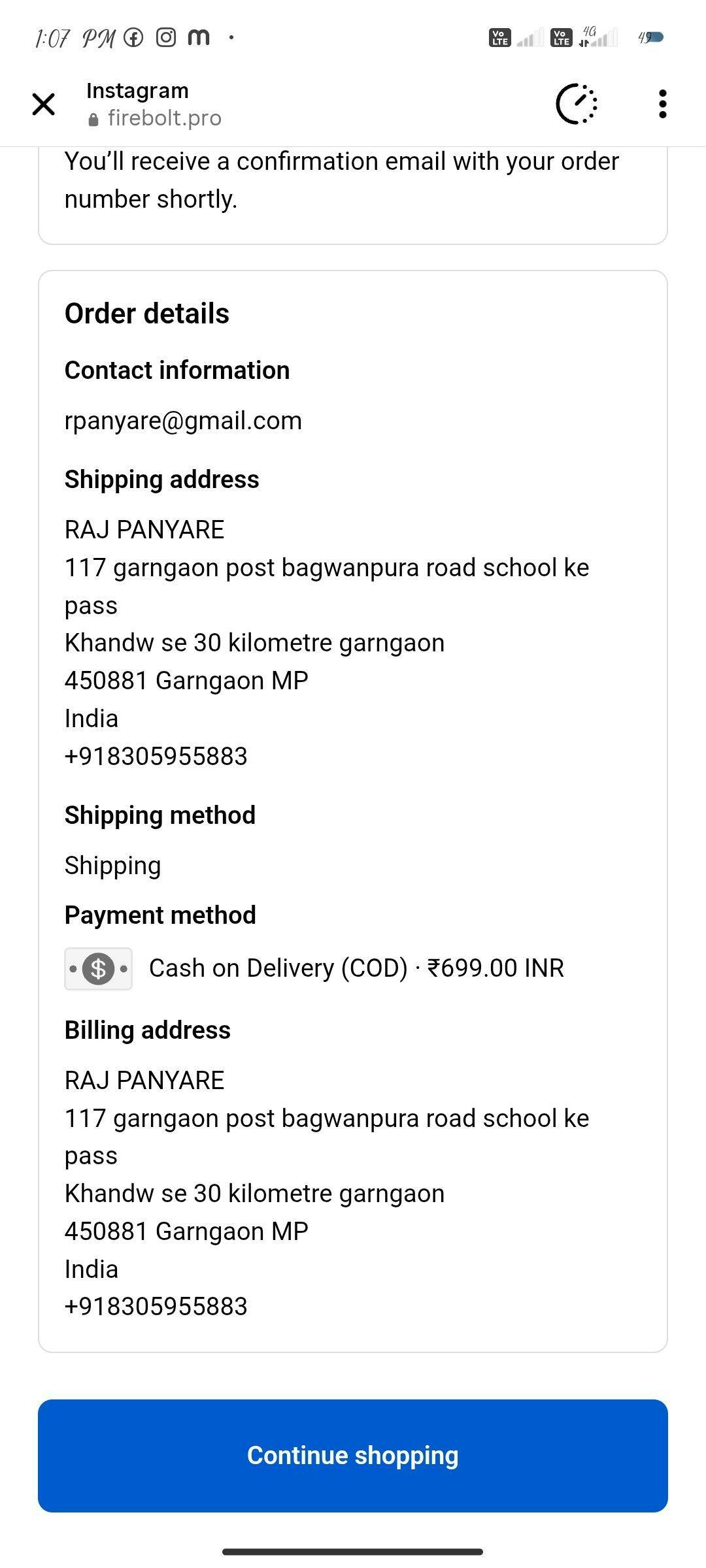Screen dimensions: 706x1568
Task: Close the in-app browser window
Action: coord(43,104)
